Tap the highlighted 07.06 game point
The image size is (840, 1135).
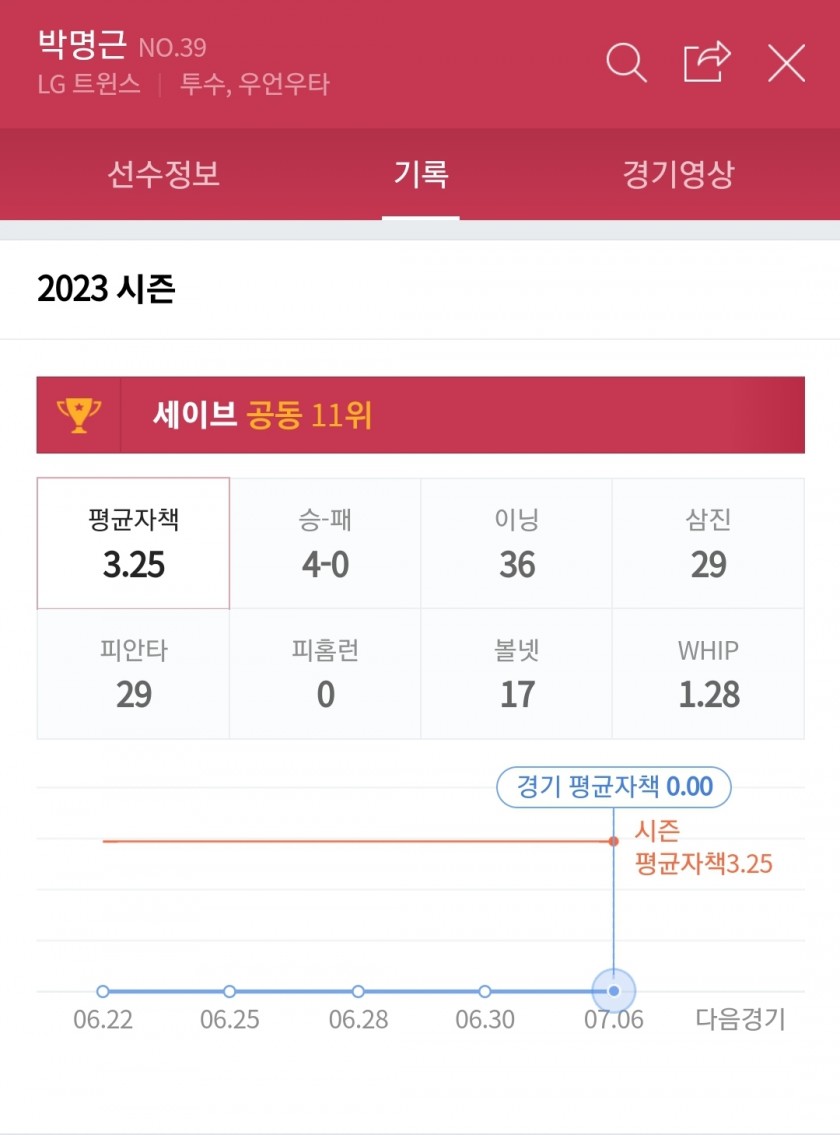(614, 991)
